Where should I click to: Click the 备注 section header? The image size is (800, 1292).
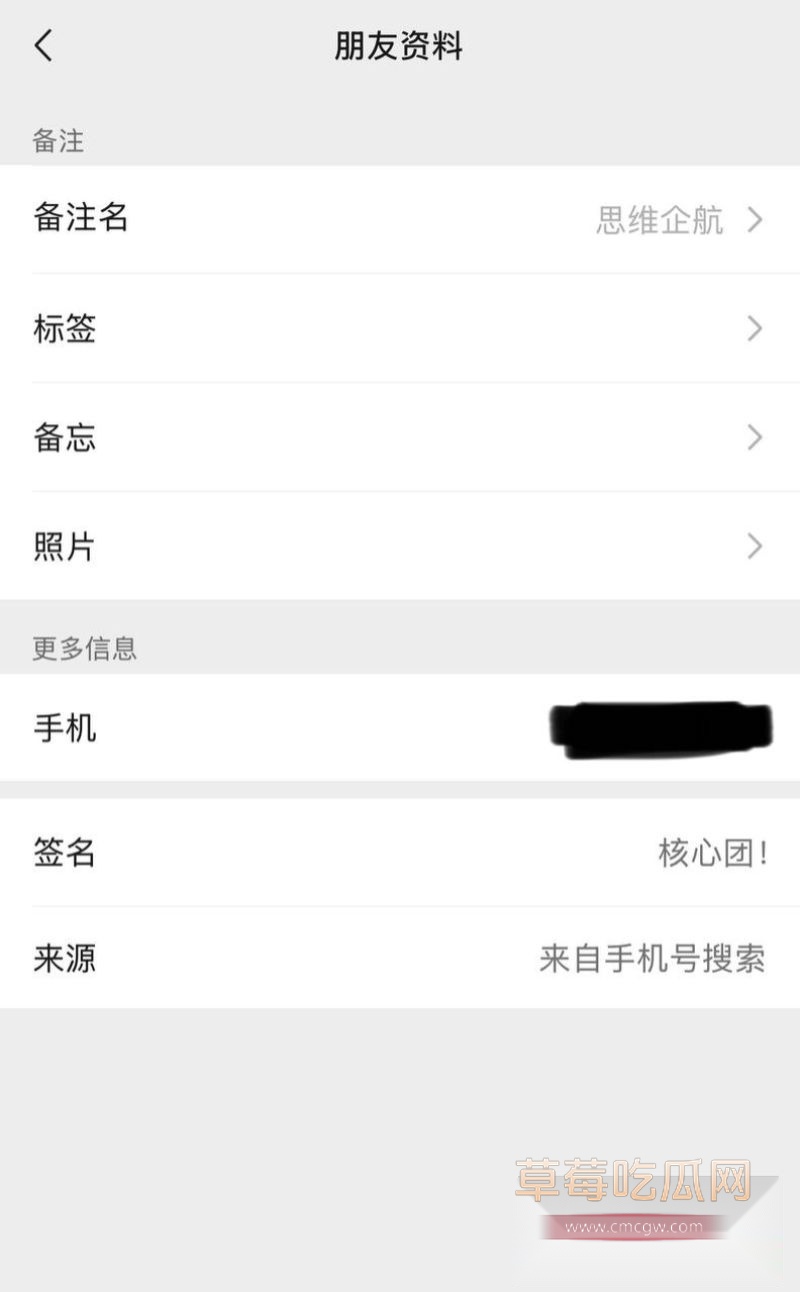tap(57, 141)
